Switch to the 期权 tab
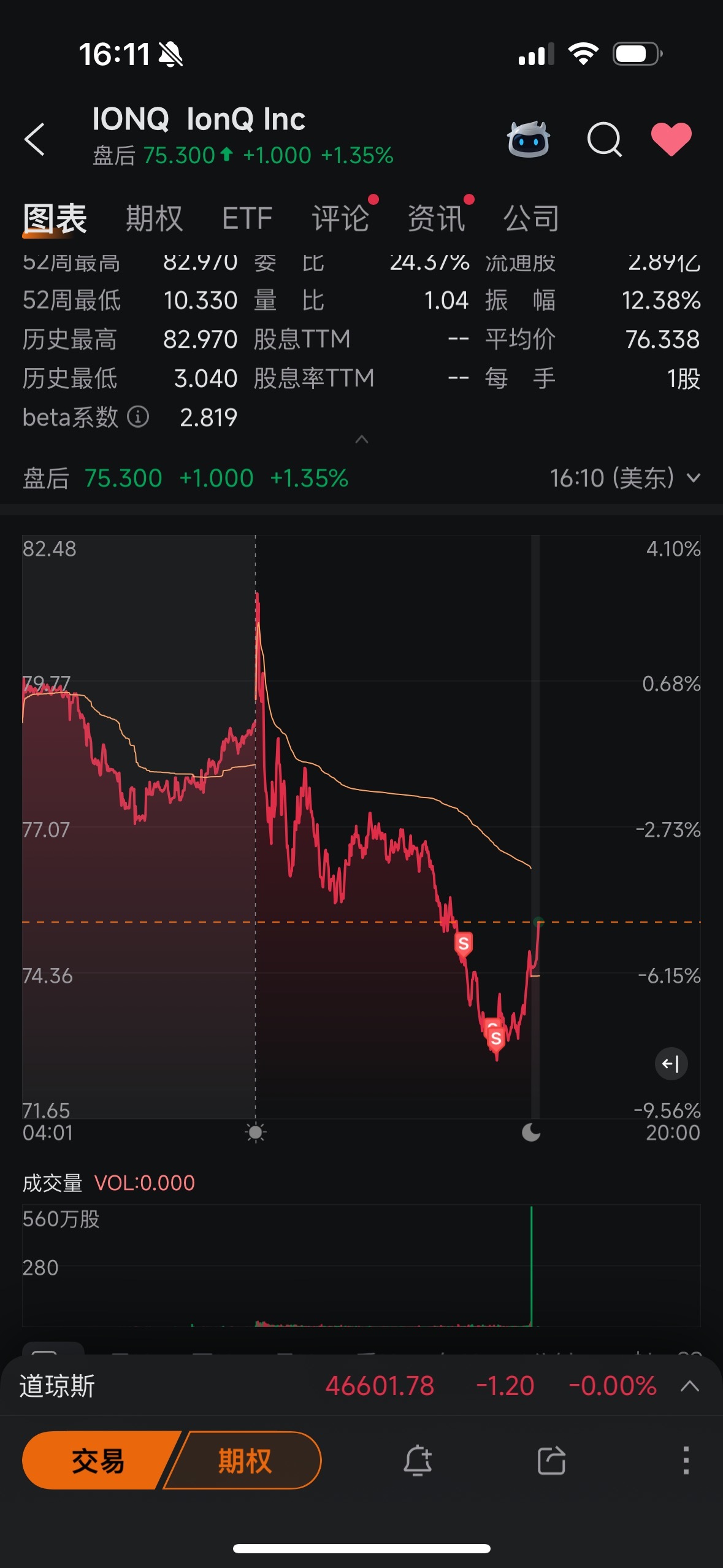This screenshot has height=1568, width=723. click(154, 218)
